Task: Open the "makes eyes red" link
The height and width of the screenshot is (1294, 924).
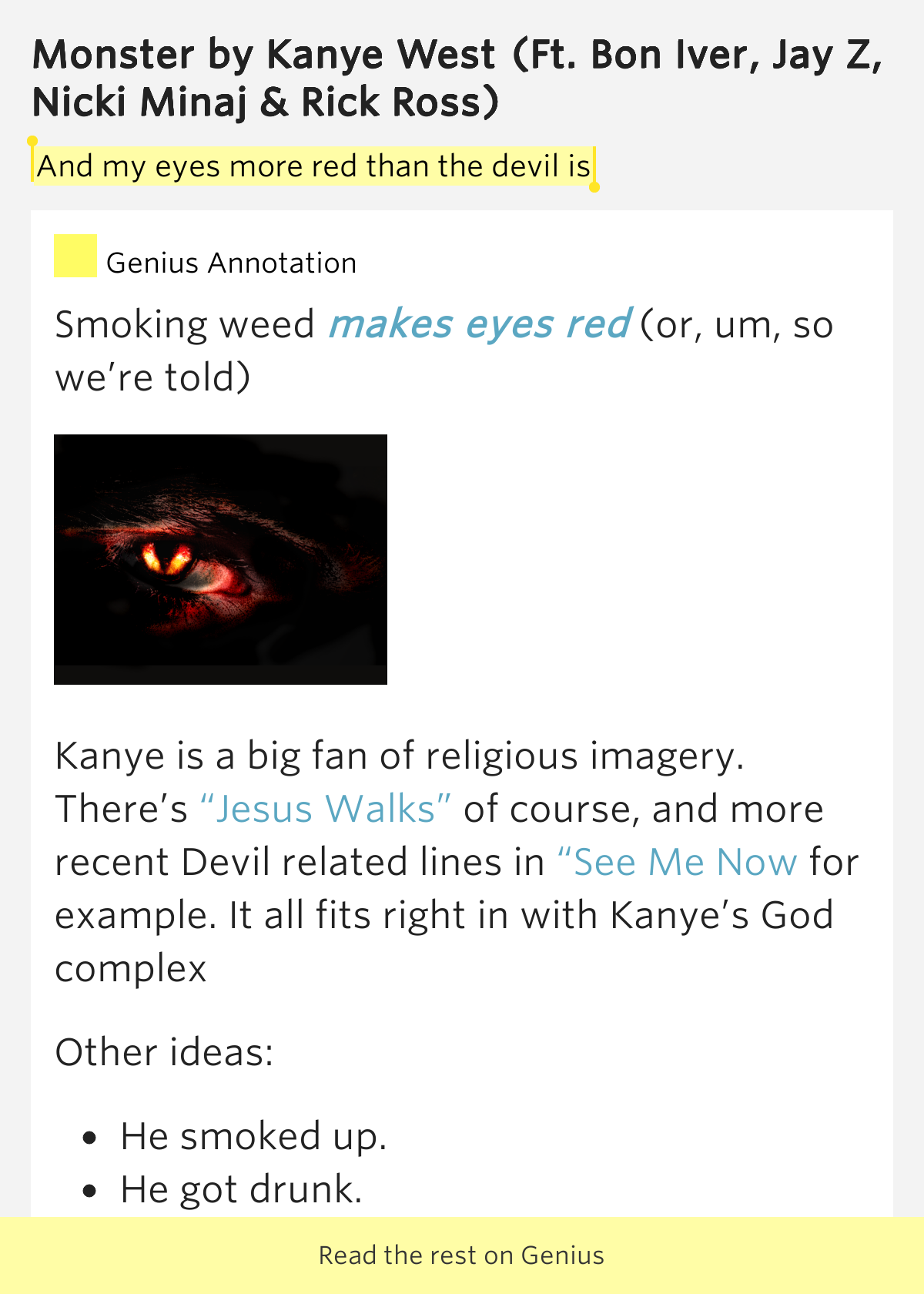Action: coord(480,324)
